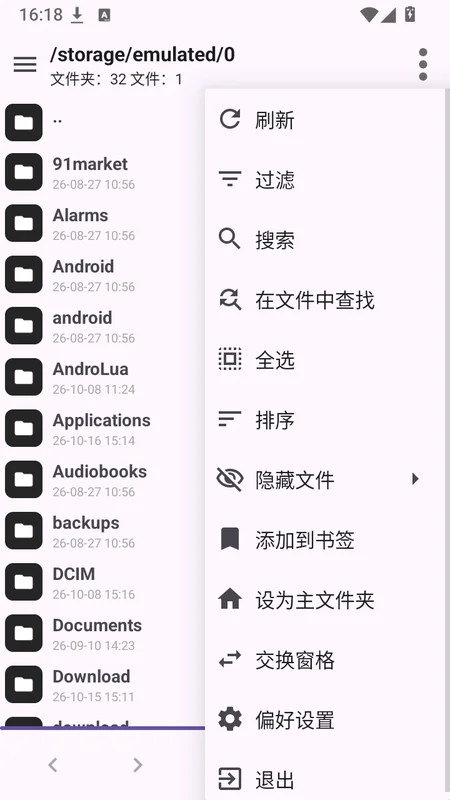Expand the 隐藏文件 submenu
The image size is (450, 800).
coord(325,480)
